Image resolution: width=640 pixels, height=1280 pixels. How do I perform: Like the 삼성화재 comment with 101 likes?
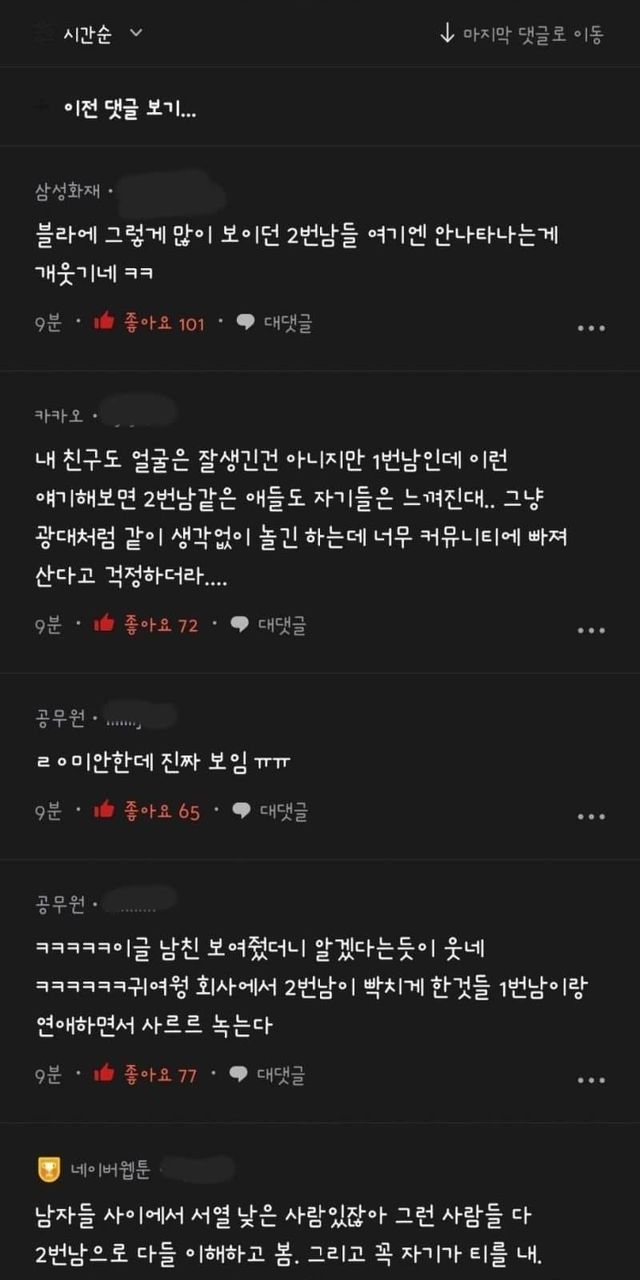click(148, 322)
